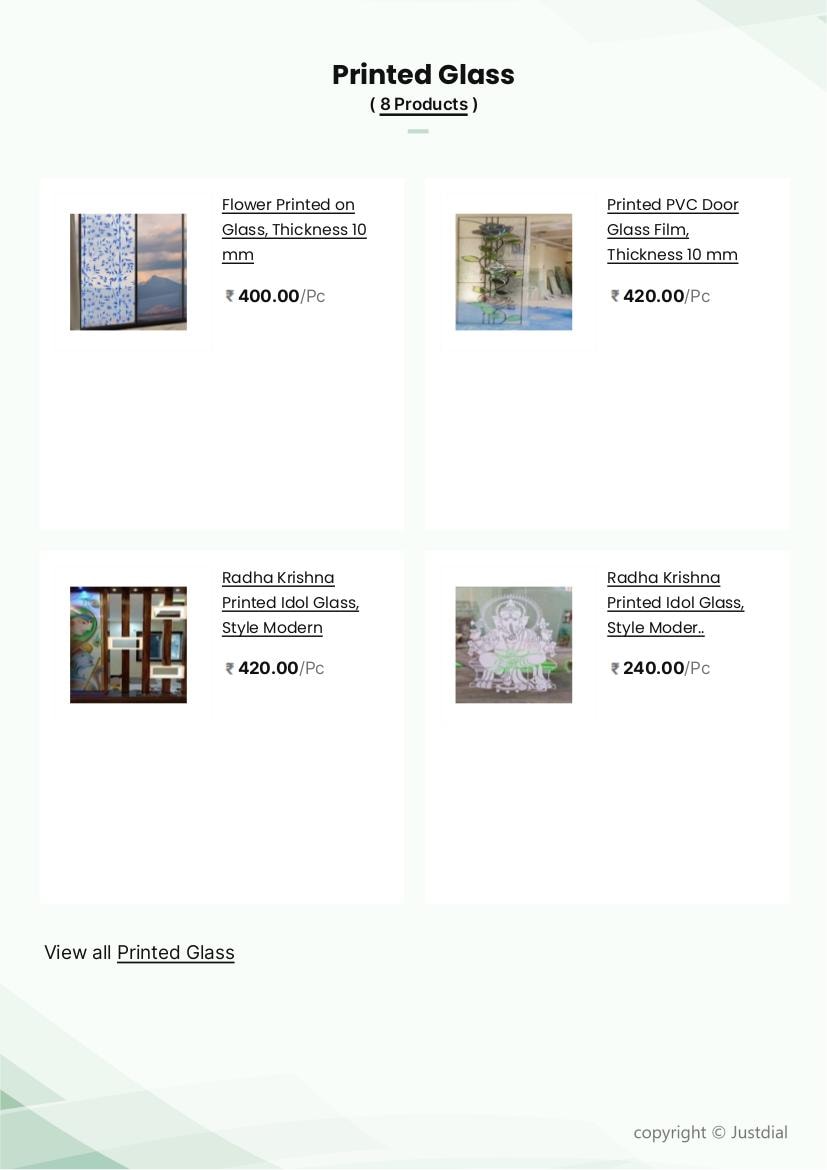Click the PVC Door Glass Film thumbnail image

514,272
